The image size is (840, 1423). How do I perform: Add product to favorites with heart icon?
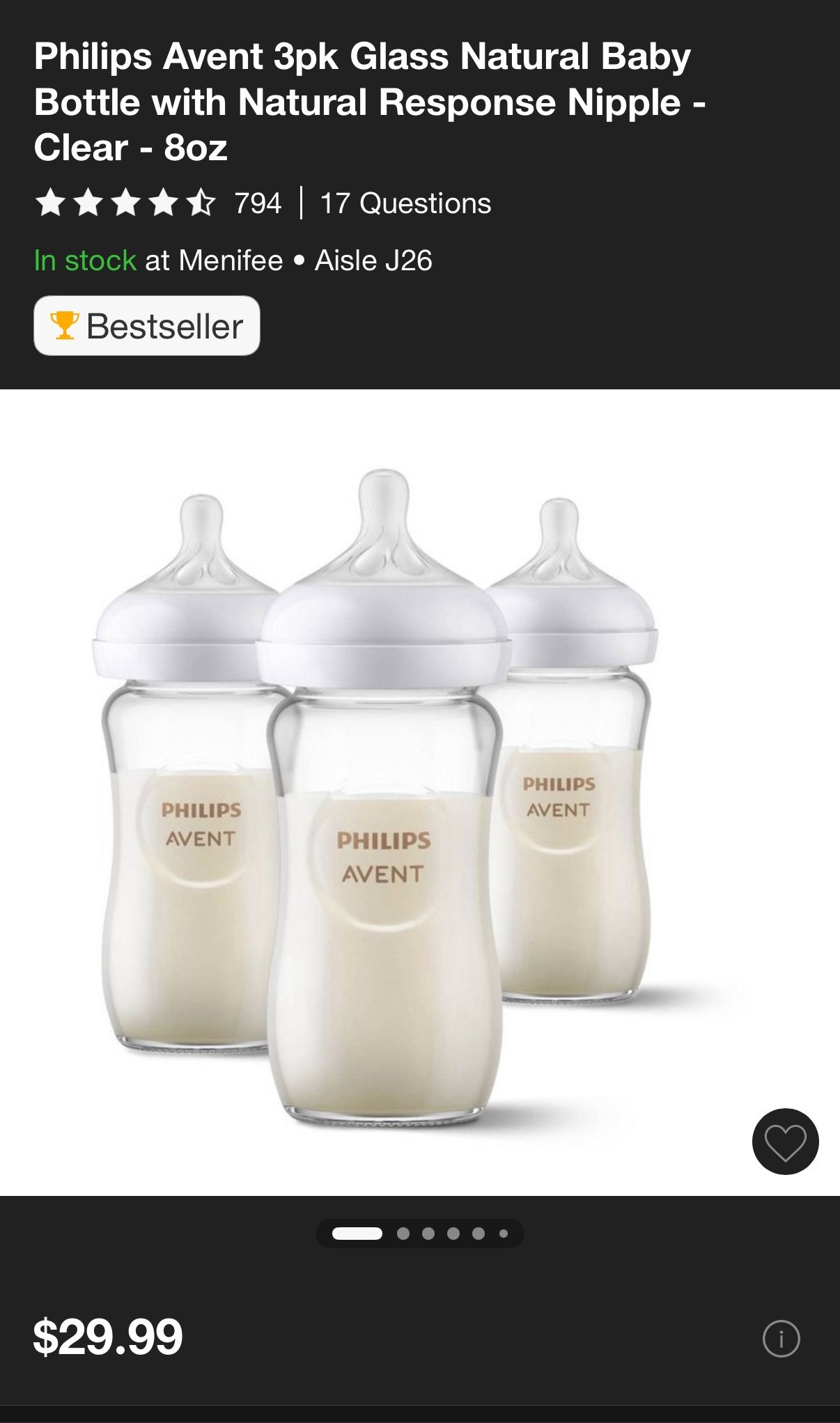tap(785, 1141)
